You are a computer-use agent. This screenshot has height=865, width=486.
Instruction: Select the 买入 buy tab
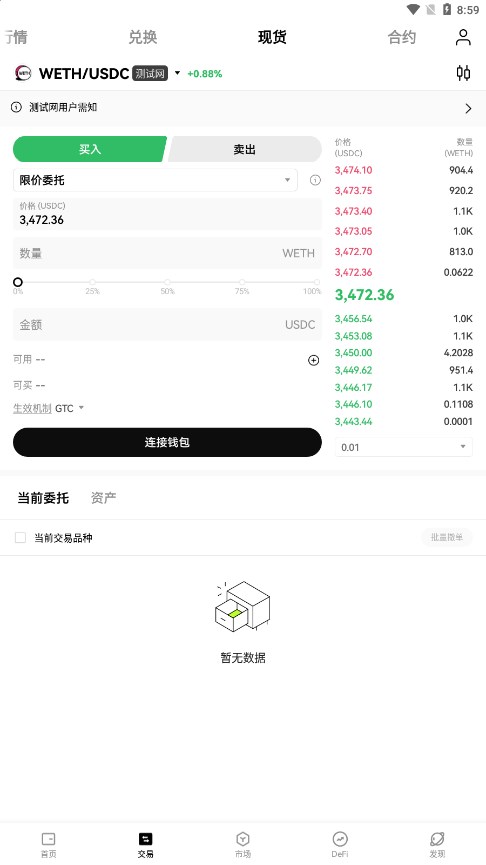89,149
